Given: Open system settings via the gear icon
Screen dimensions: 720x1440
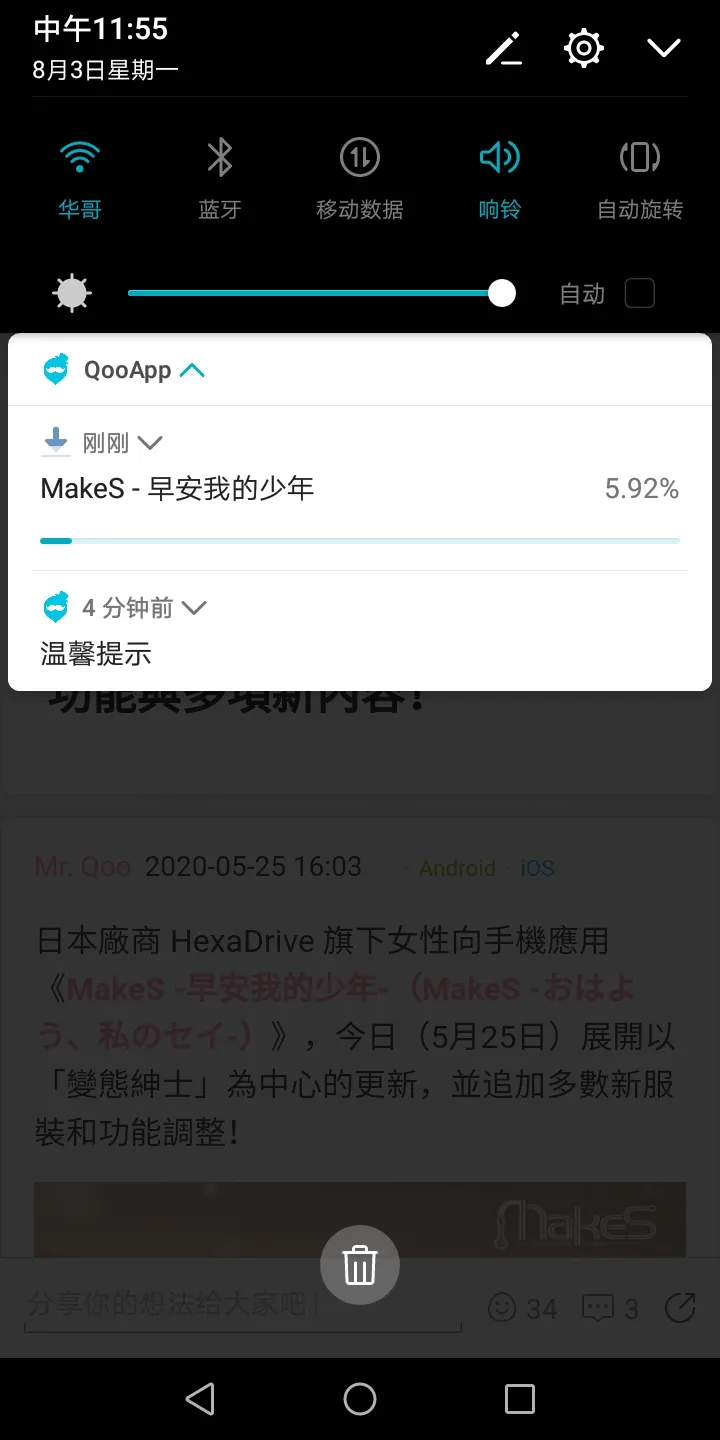Looking at the screenshot, I should (x=584, y=48).
